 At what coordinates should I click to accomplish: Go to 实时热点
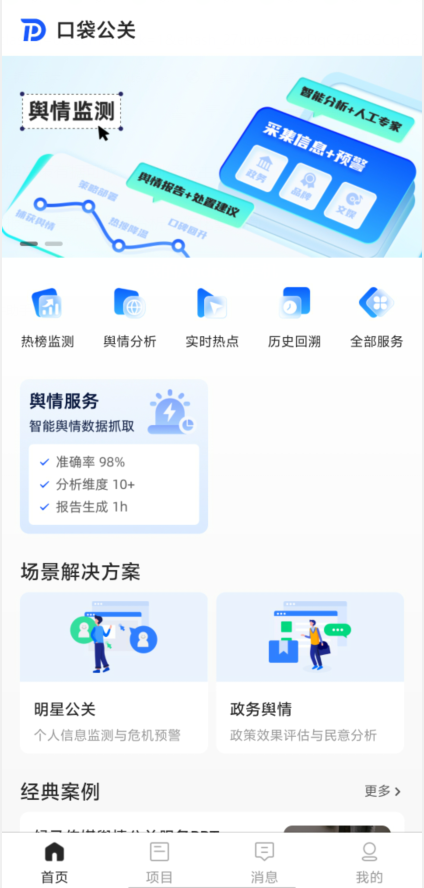click(x=212, y=318)
